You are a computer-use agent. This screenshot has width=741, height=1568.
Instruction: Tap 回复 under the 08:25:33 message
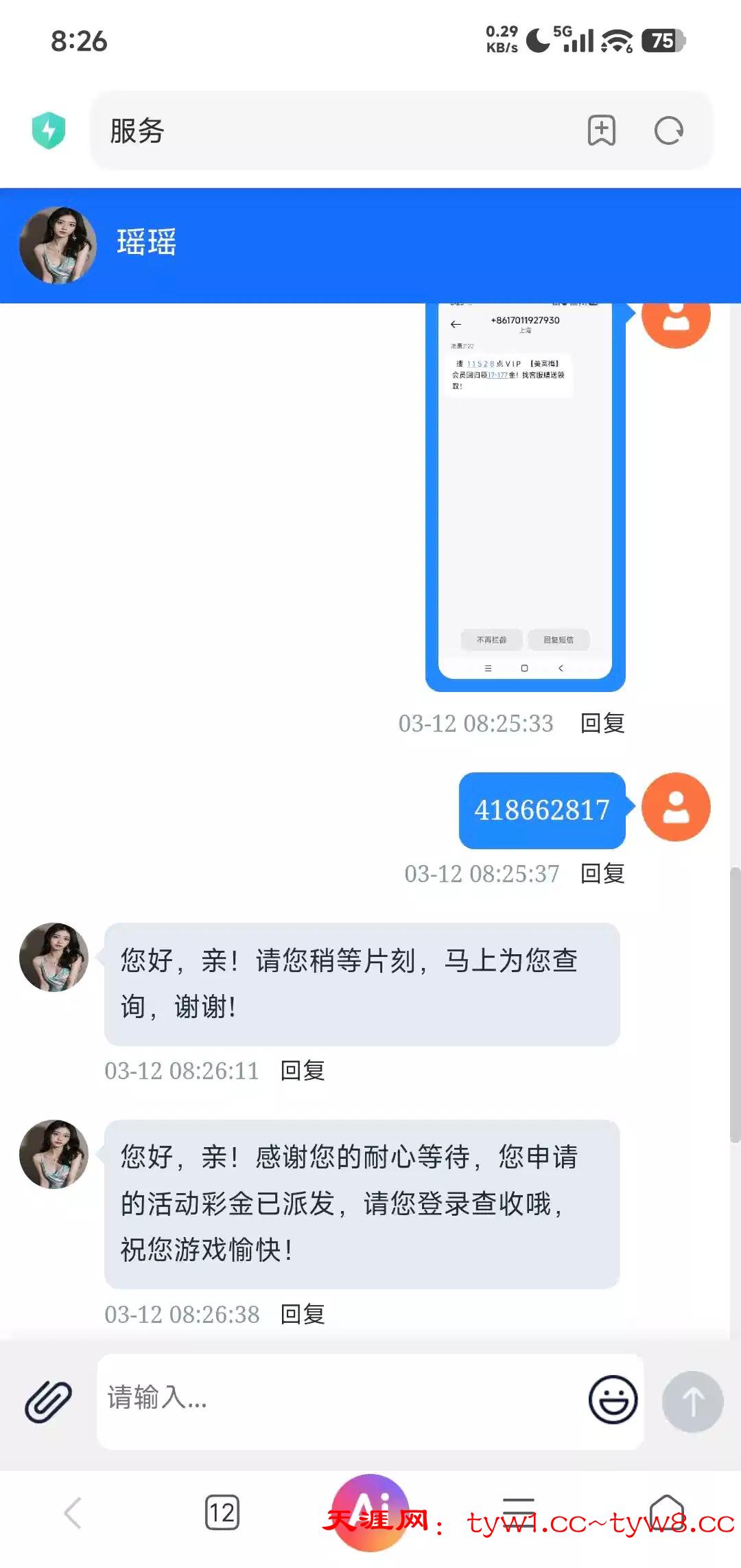(602, 723)
